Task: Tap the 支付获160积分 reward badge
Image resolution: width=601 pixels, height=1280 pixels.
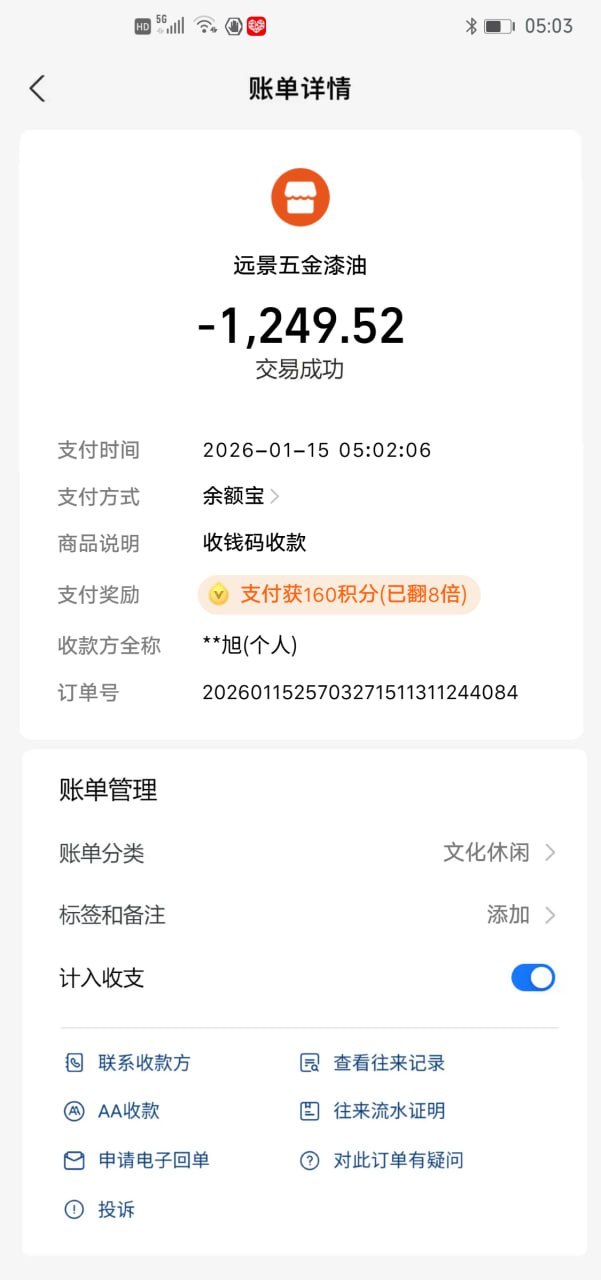Action: 339,595
